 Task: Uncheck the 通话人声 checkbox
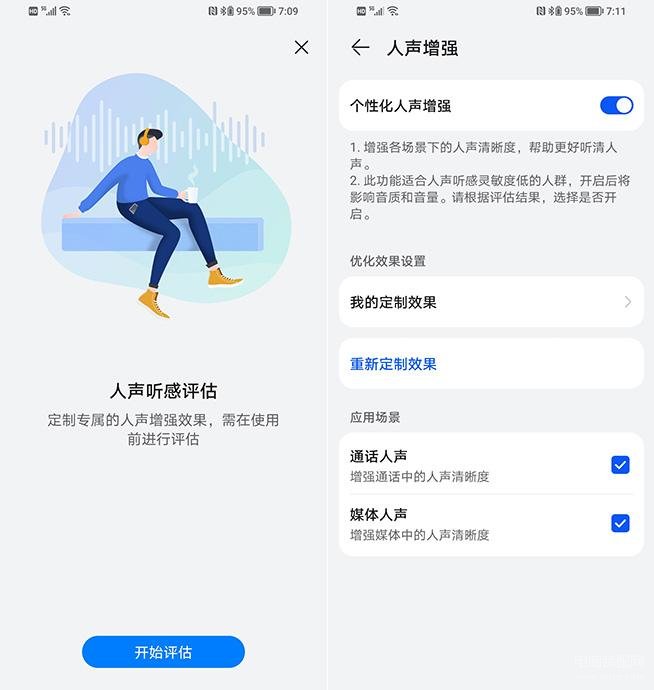[x=620, y=464]
